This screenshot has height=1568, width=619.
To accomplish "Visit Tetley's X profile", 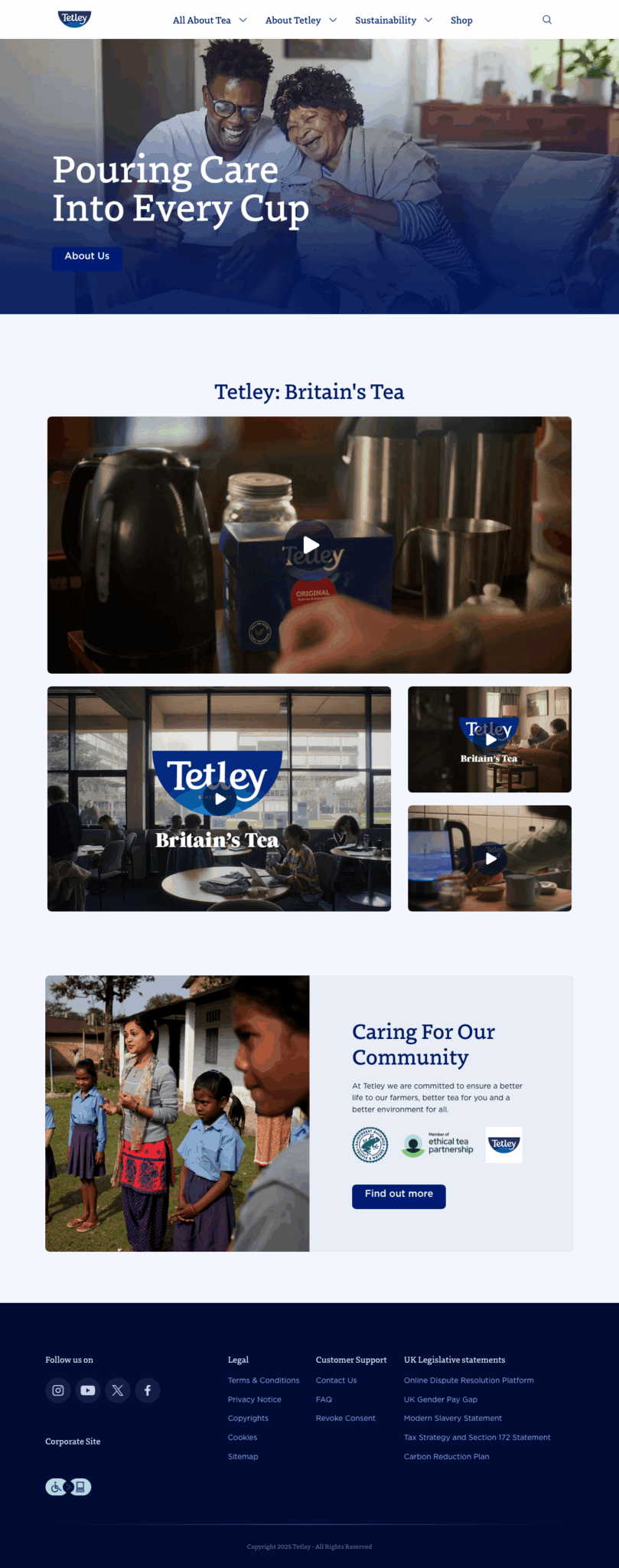I will (118, 1390).
